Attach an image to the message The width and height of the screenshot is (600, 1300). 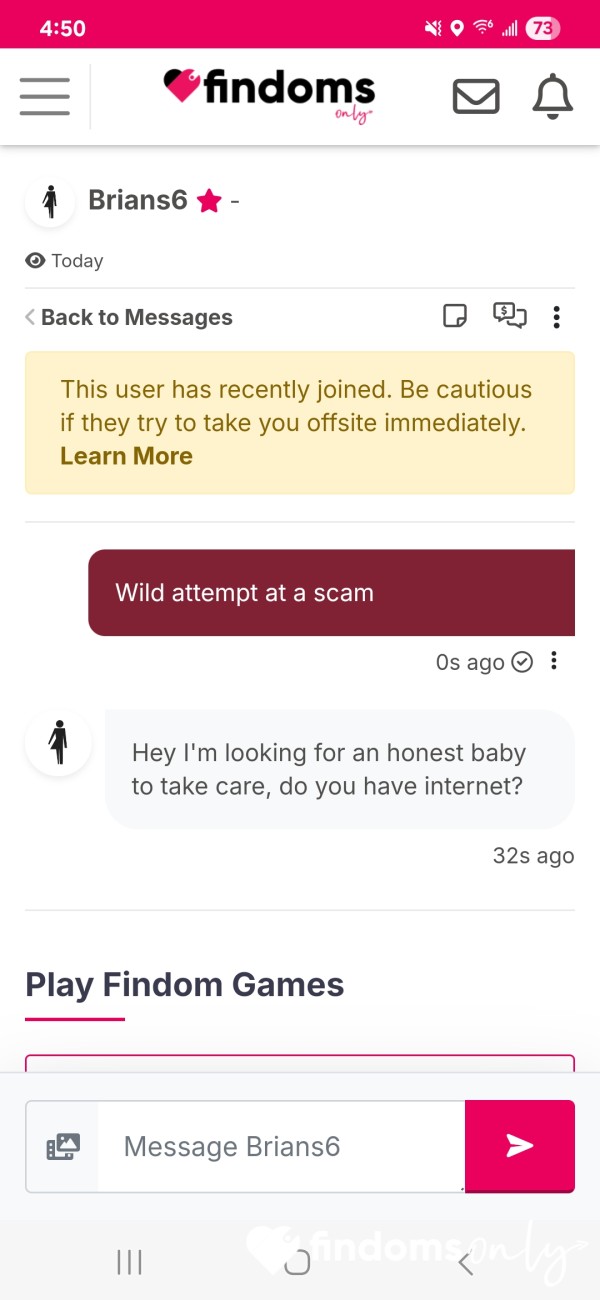point(63,1146)
